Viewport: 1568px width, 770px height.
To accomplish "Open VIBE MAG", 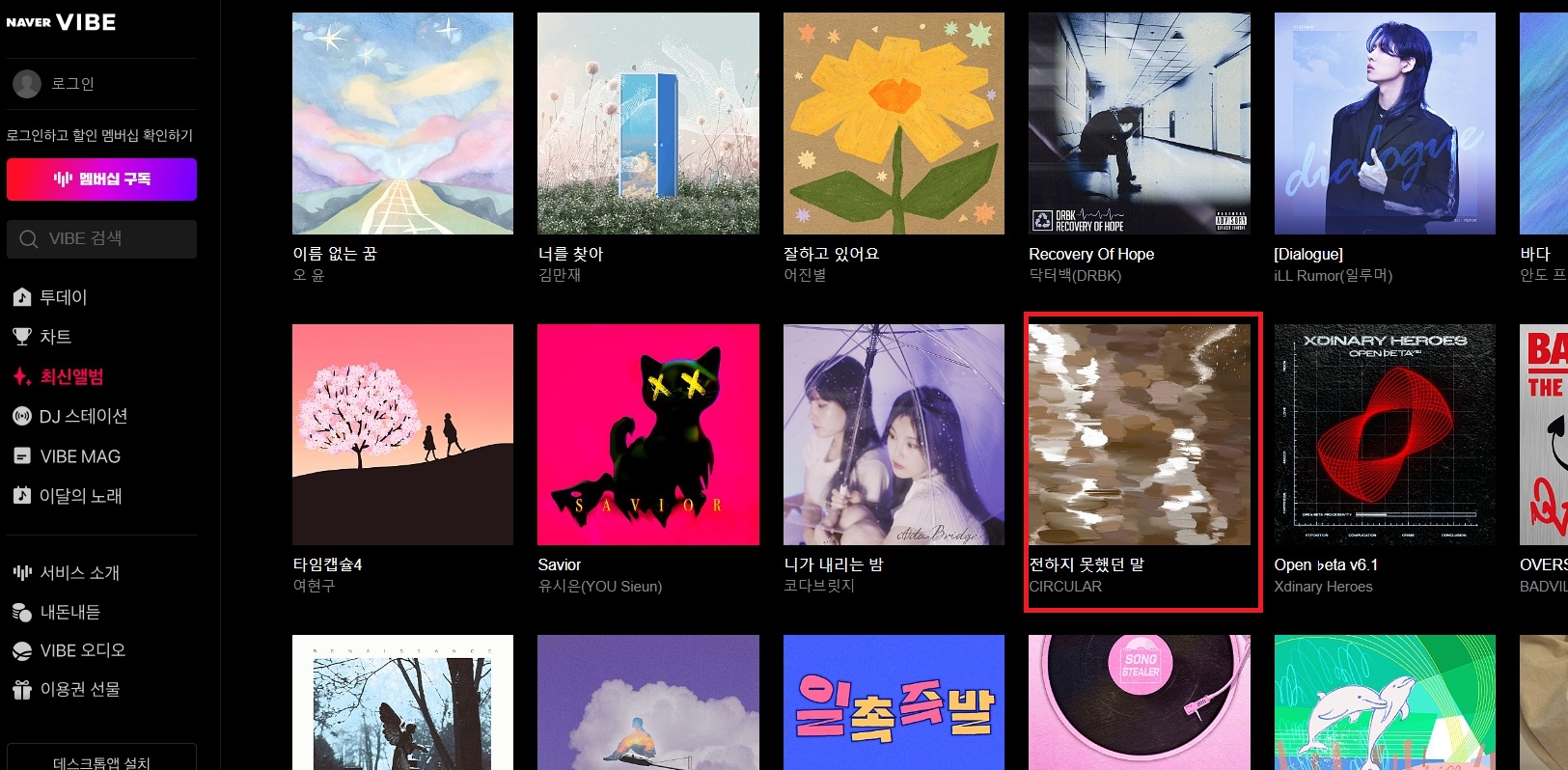I will [79, 456].
